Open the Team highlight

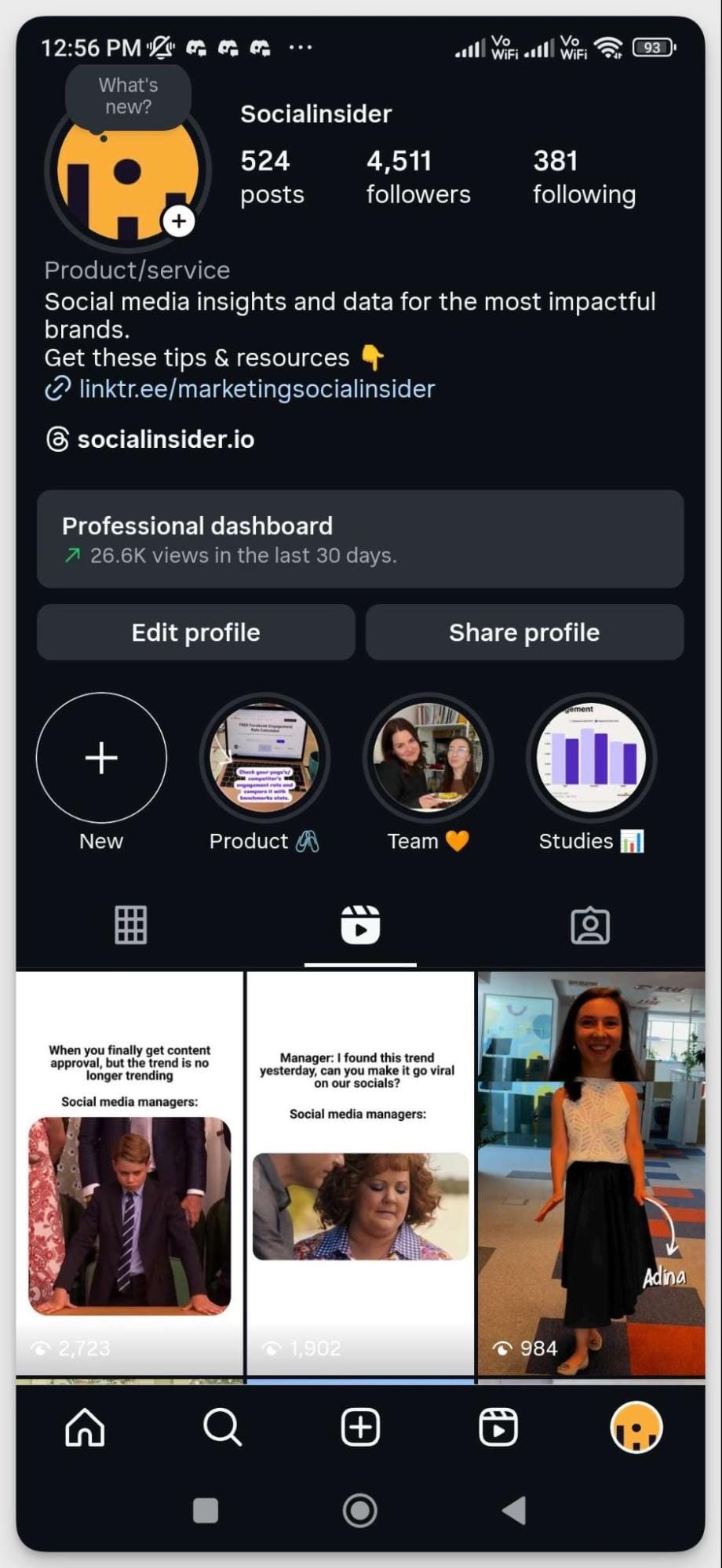[x=428, y=758]
